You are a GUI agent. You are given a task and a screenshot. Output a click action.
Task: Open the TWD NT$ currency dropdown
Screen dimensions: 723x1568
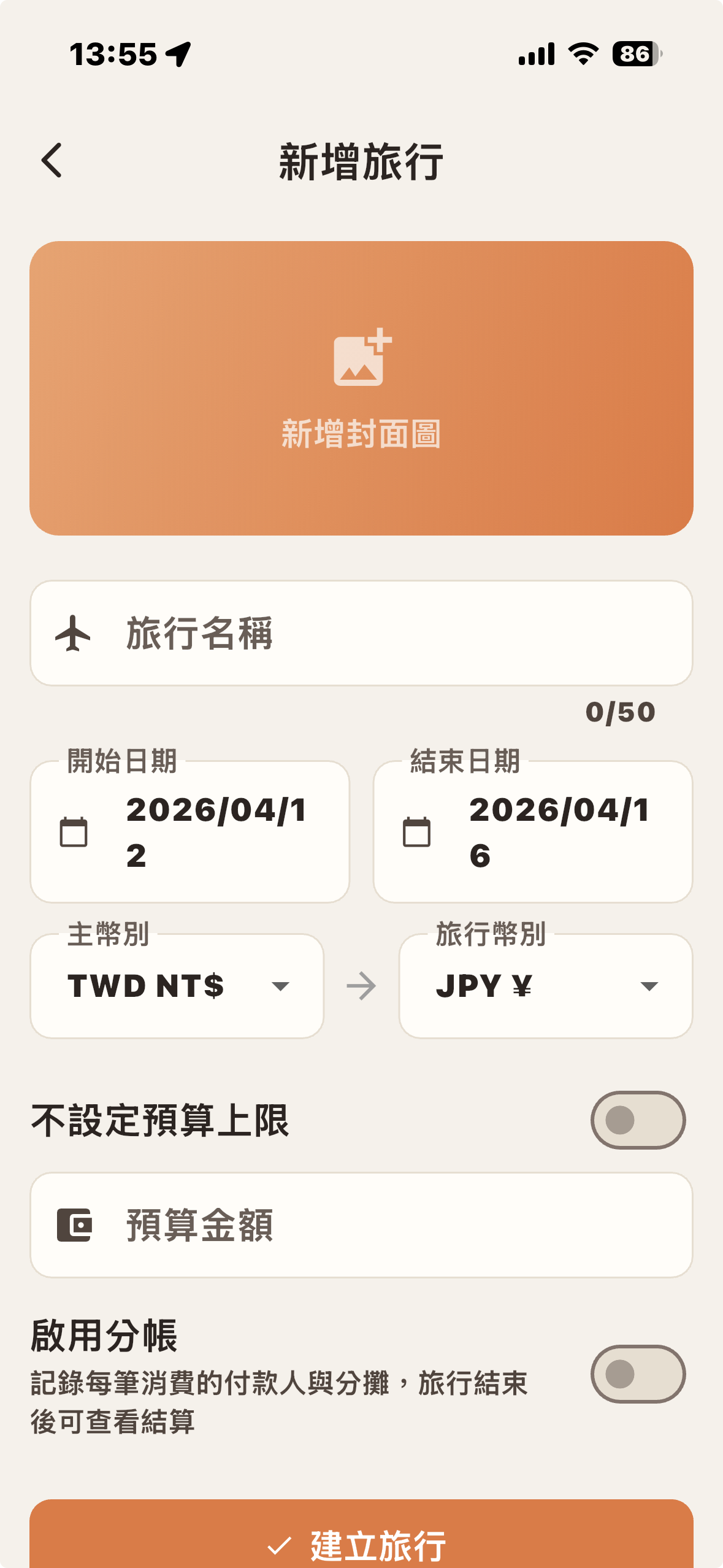point(178,986)
